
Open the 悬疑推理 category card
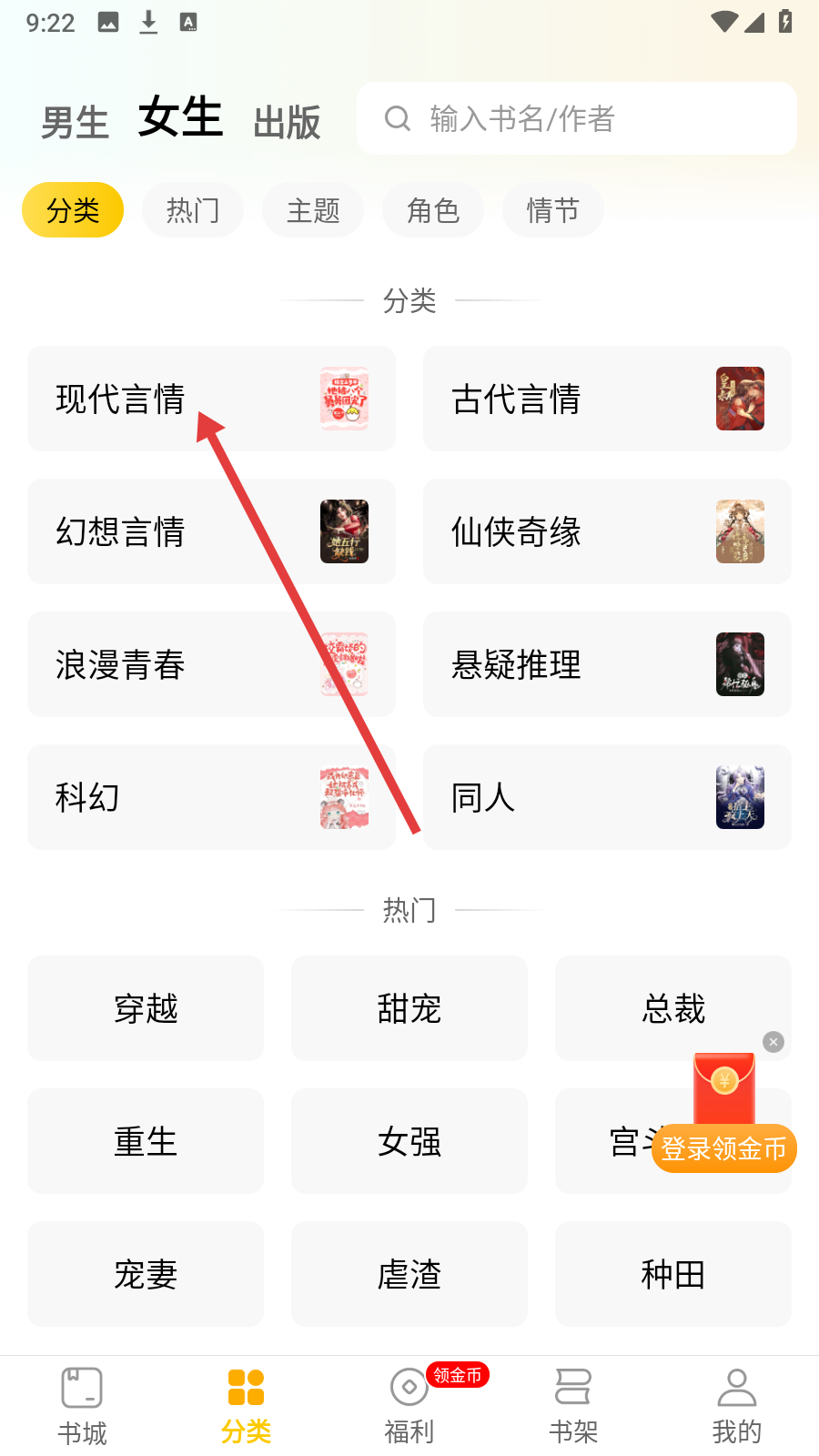coord(607,664)
